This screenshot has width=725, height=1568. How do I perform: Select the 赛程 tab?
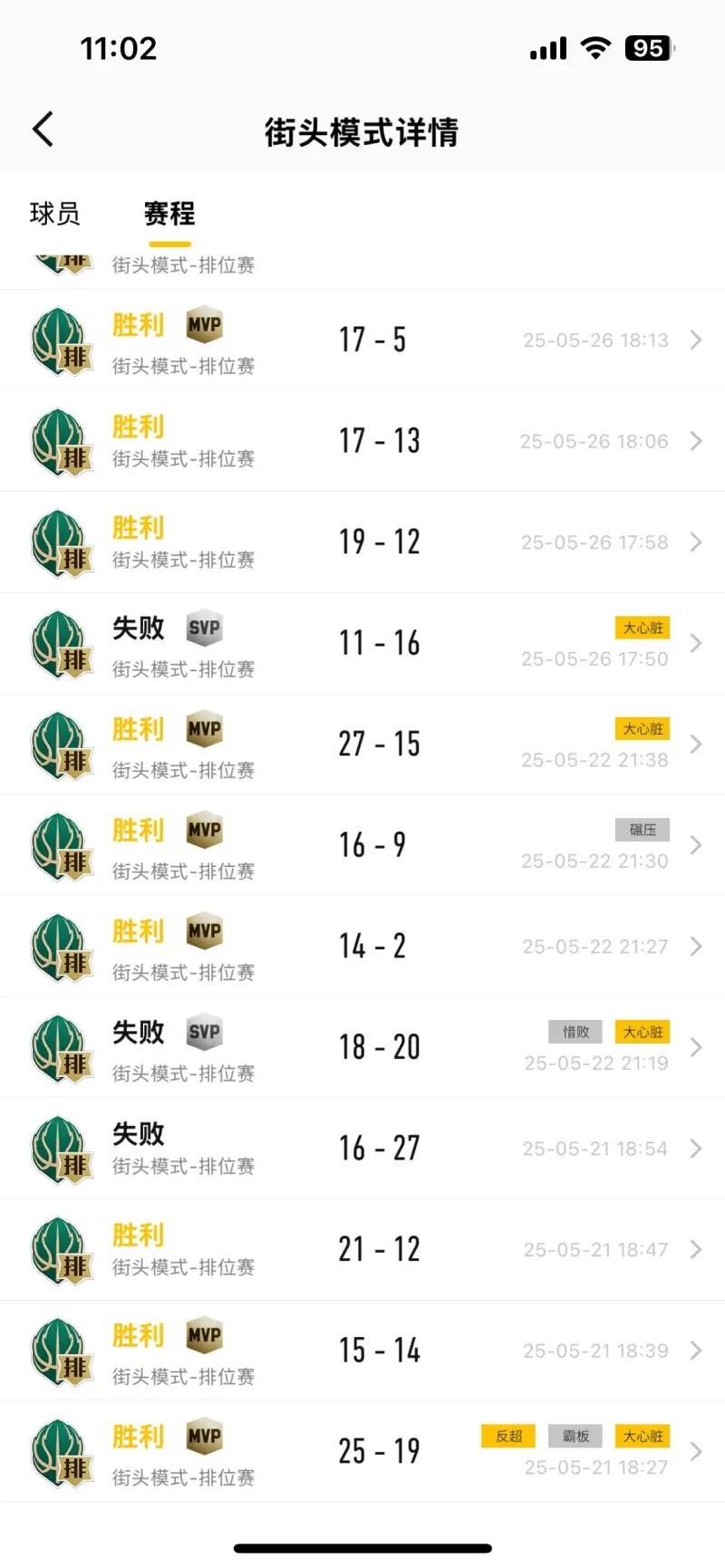[x=169, y=214]
